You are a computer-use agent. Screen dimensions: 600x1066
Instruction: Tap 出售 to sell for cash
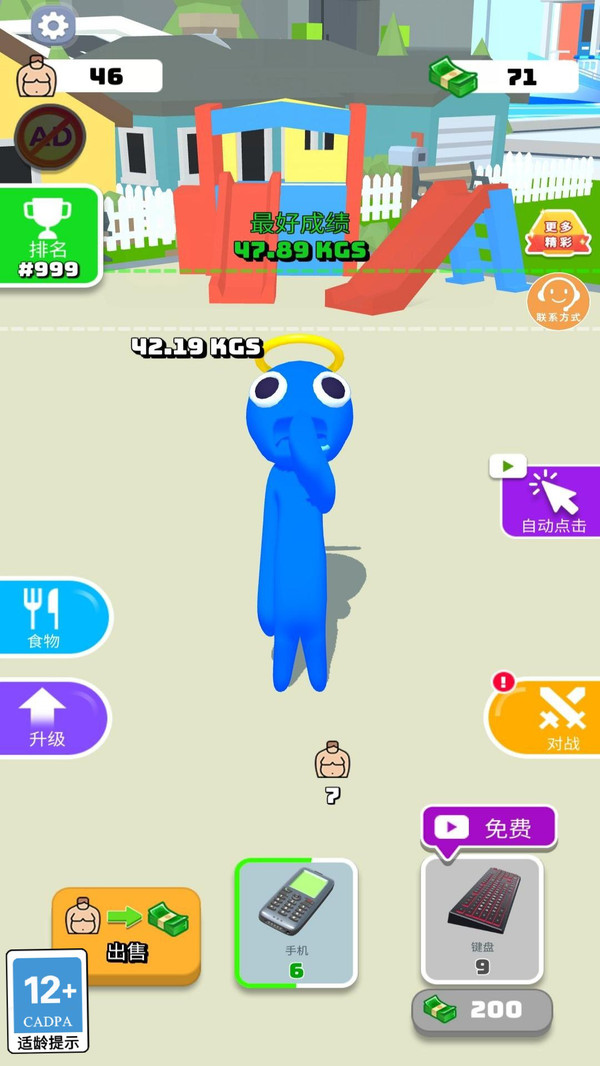(x=126, y=935)
